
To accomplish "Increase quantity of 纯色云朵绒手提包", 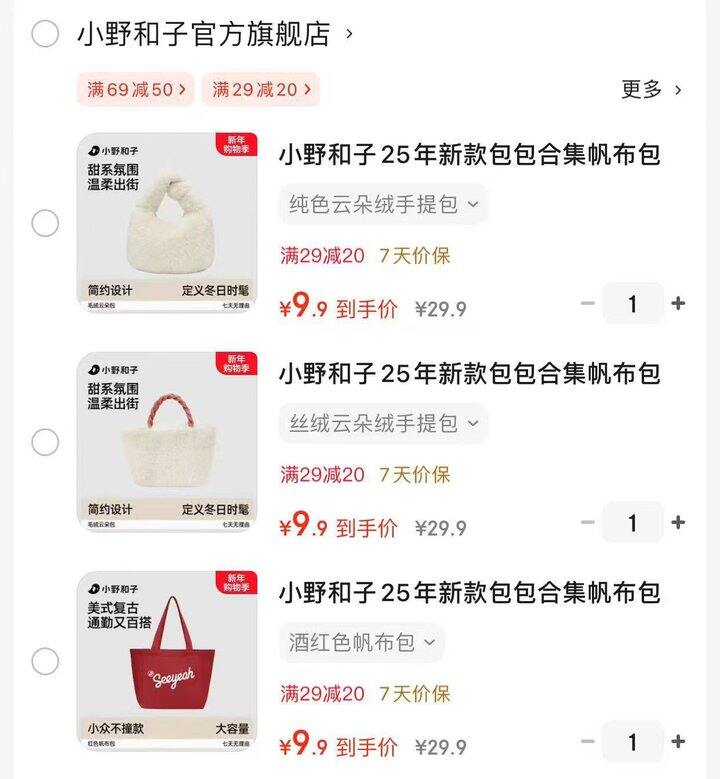I will 678,303.
